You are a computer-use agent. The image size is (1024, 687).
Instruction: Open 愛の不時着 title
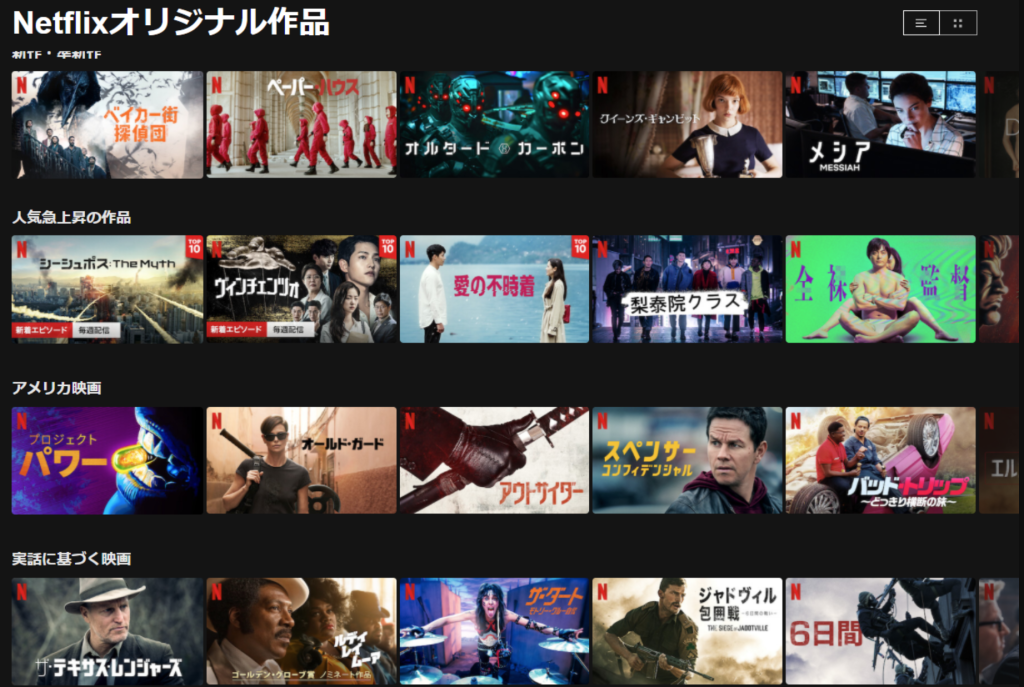(494, 289)
